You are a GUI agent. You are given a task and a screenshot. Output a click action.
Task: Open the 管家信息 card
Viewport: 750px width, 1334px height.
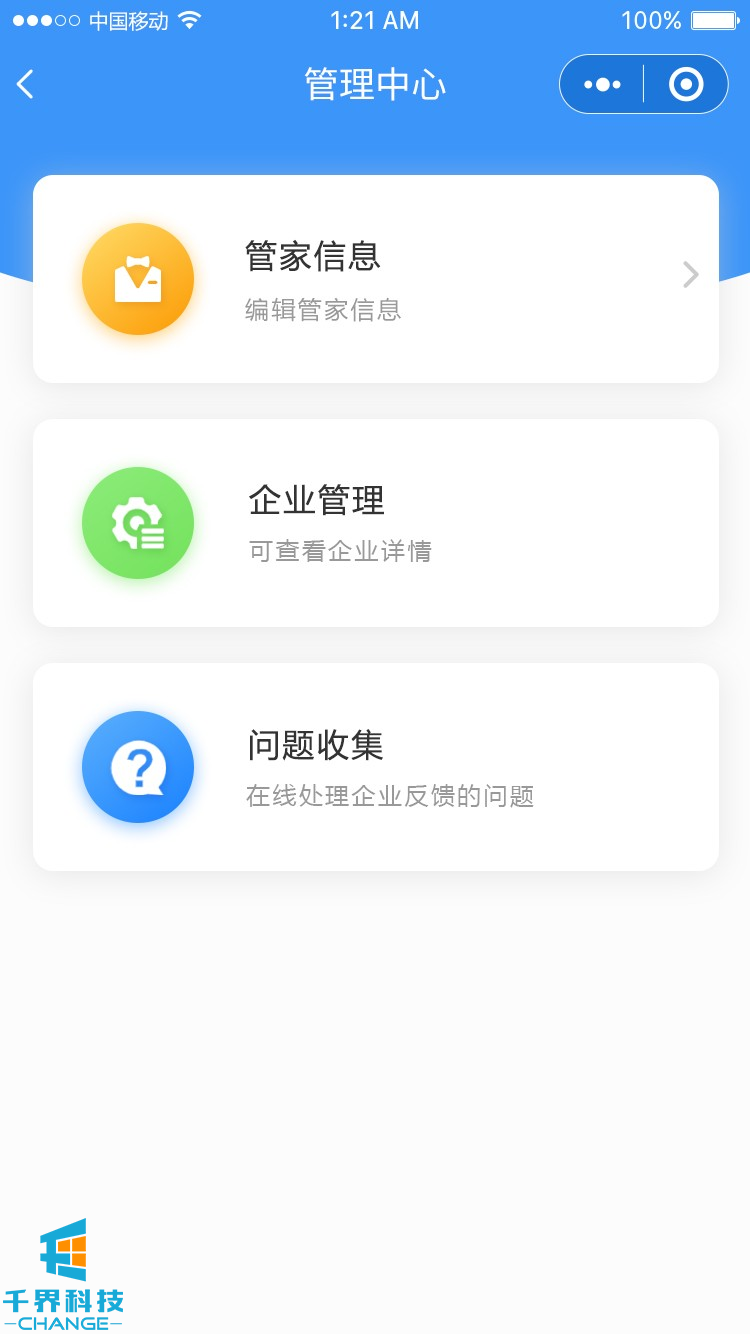pyautogui.click(x=376, y=279)
